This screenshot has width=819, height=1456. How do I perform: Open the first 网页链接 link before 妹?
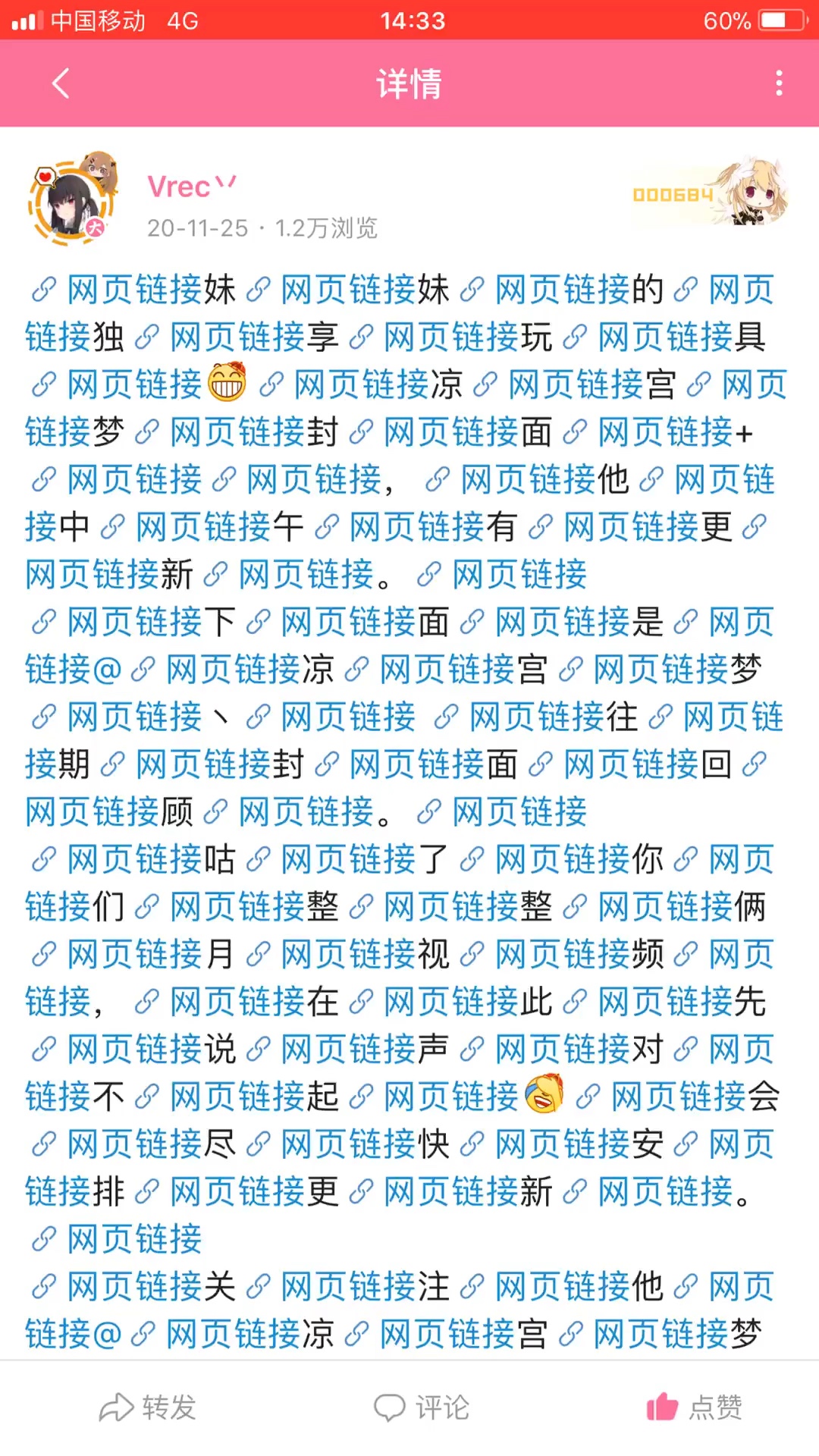(x=135, y=288)
